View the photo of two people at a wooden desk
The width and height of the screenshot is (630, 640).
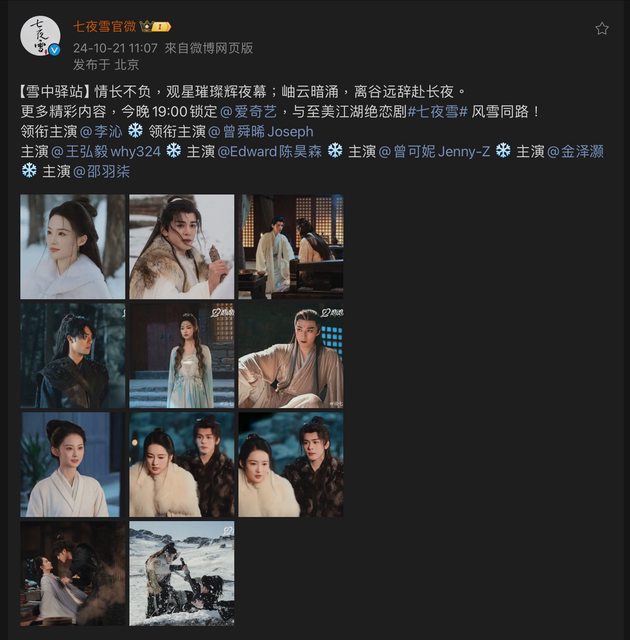291,246
